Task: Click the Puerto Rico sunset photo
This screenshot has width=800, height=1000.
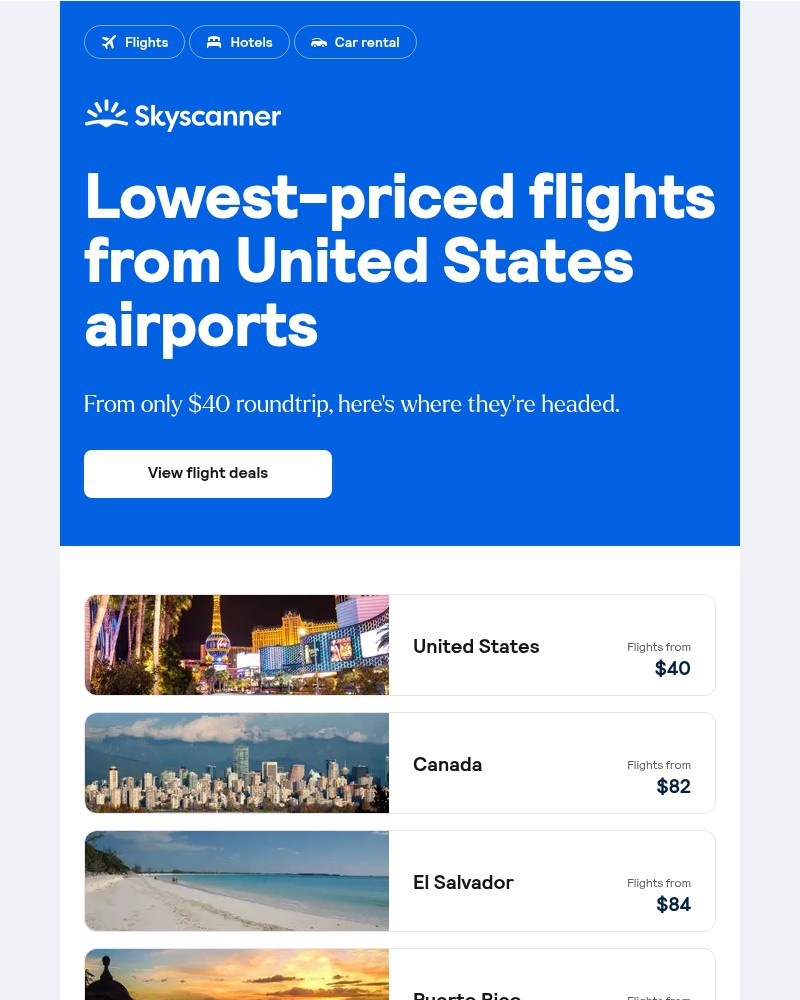Action: click(236, 974)
